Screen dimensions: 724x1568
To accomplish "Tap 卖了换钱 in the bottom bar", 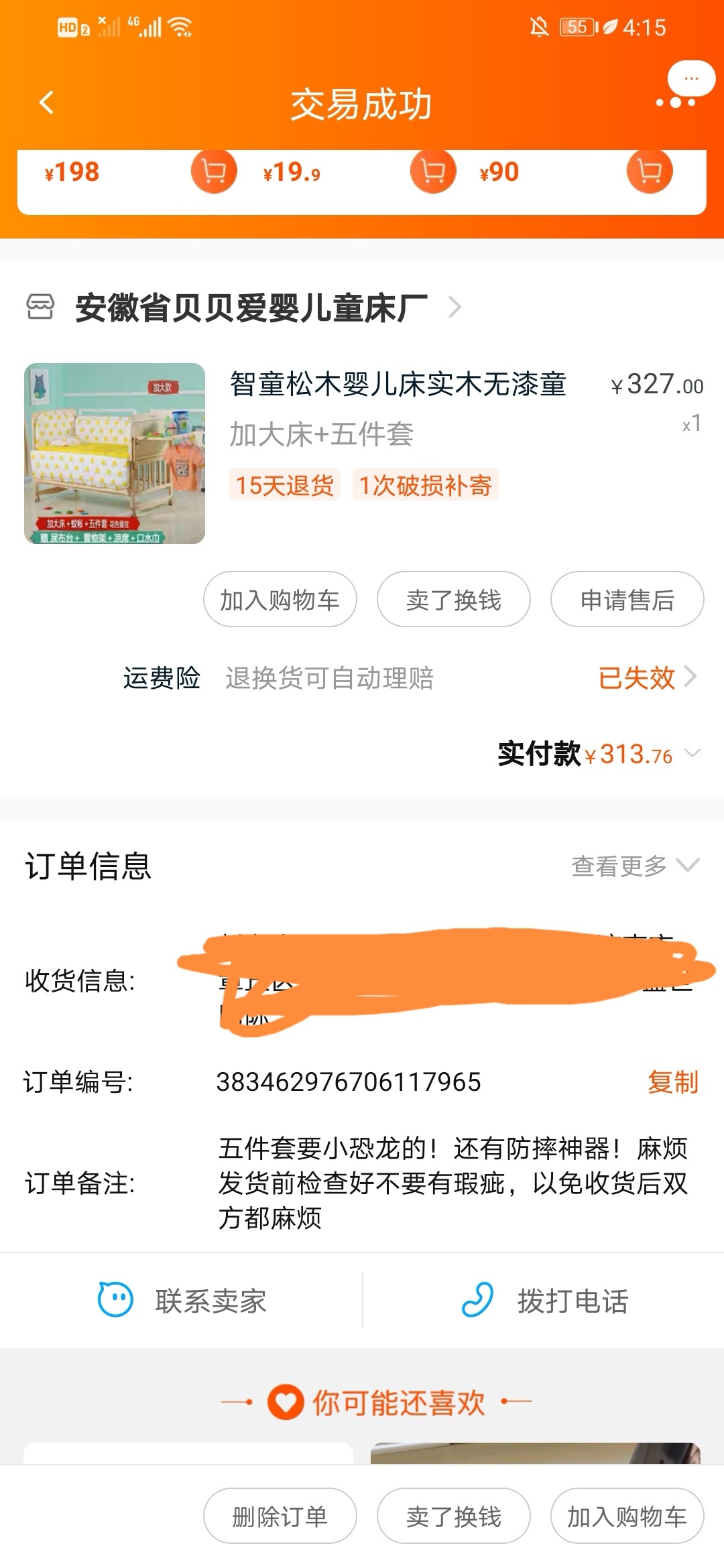I will click(454, 1516).
